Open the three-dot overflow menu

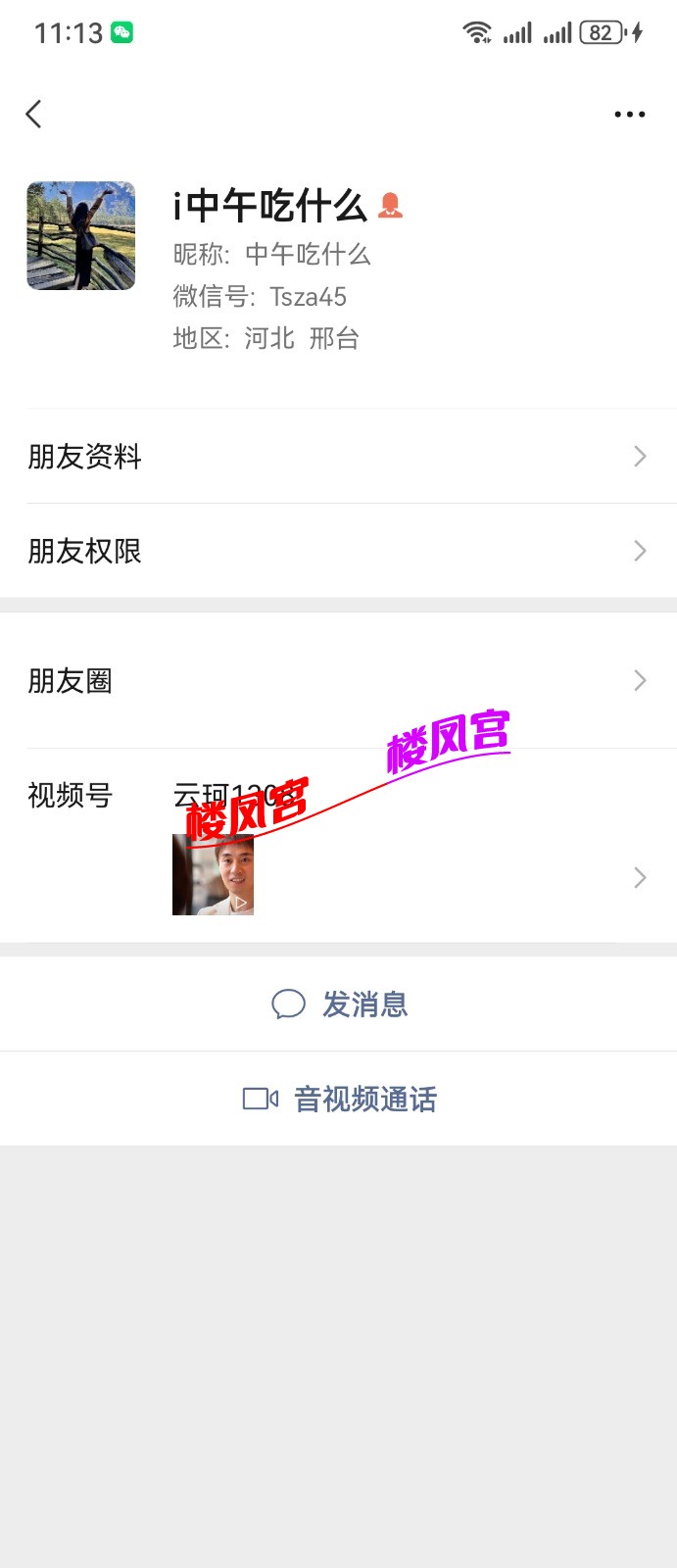click(629, 115)
